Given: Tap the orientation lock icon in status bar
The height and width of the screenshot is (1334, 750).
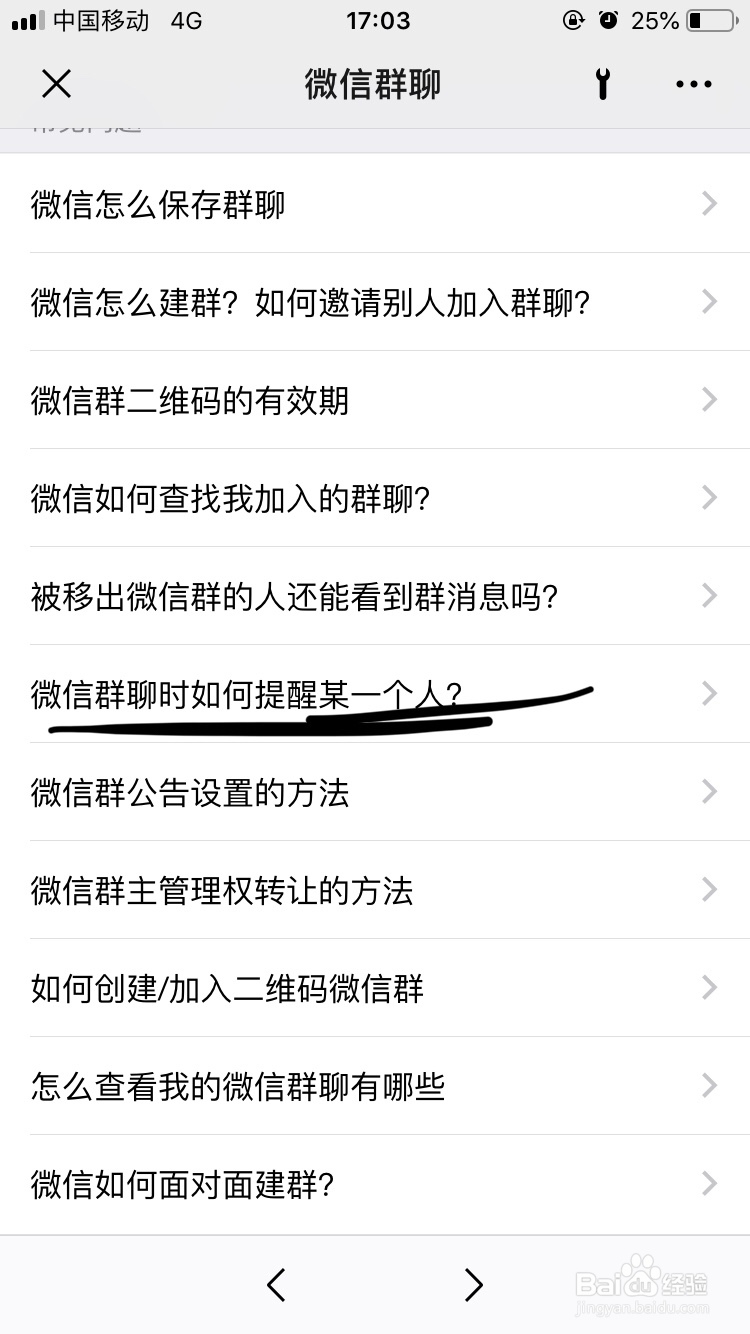Looking at the screenshot, I should point(572,20).
